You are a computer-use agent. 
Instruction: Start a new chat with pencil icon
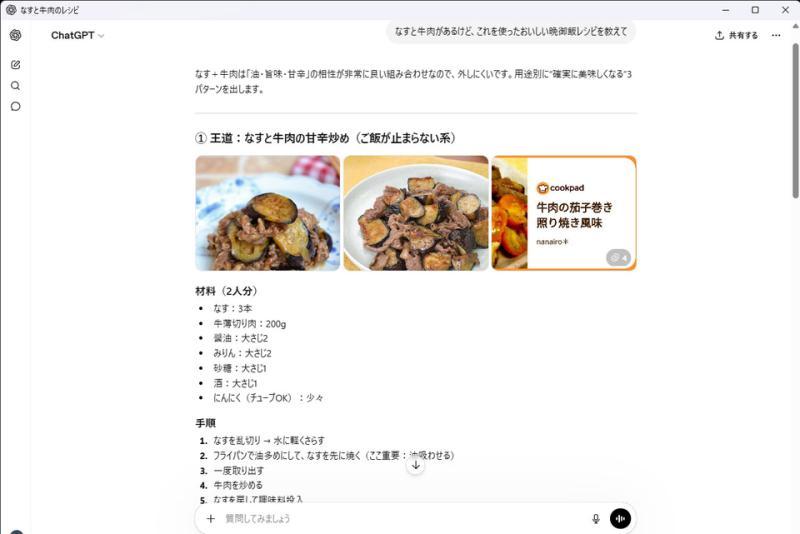point(15,64)
